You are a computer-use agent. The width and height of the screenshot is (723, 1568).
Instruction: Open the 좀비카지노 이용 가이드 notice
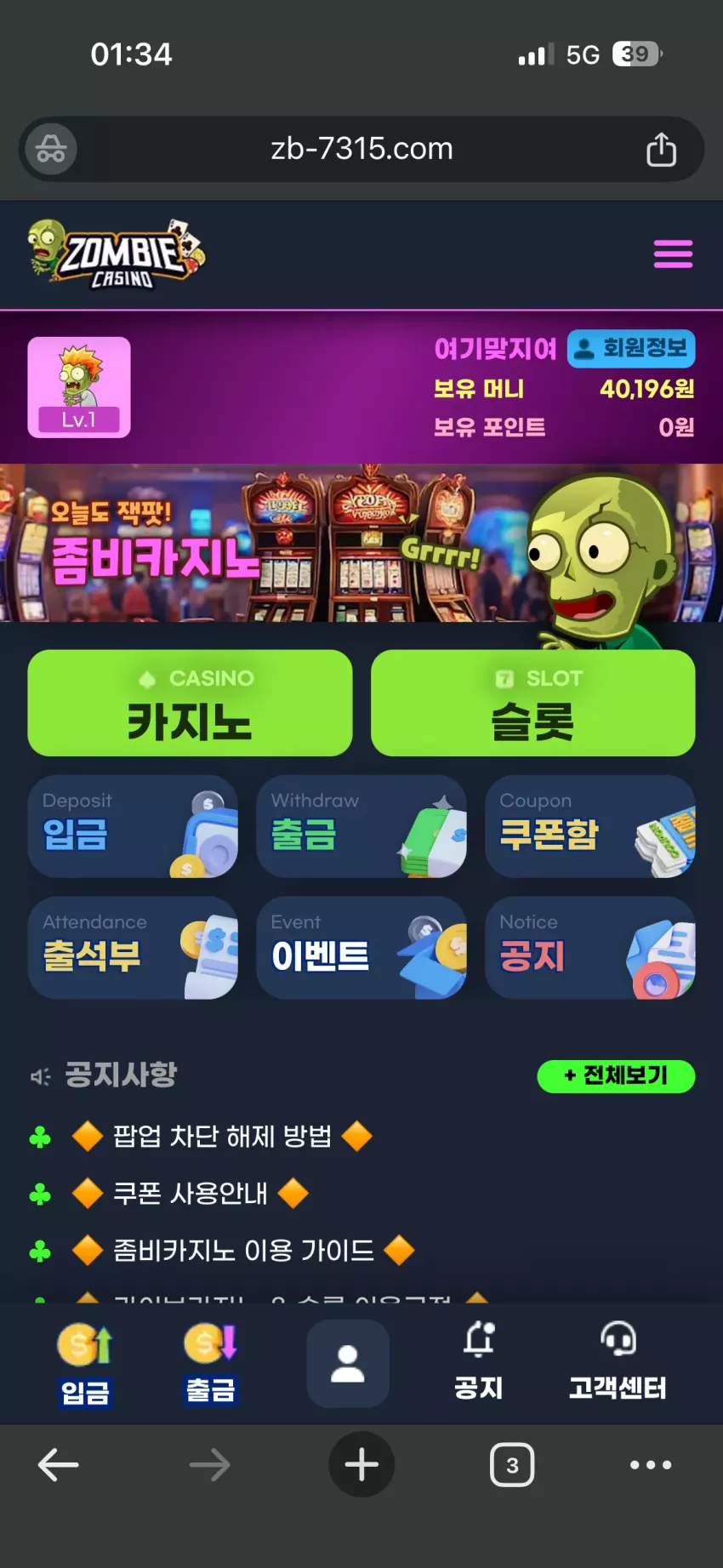[x=243, y=1251]
